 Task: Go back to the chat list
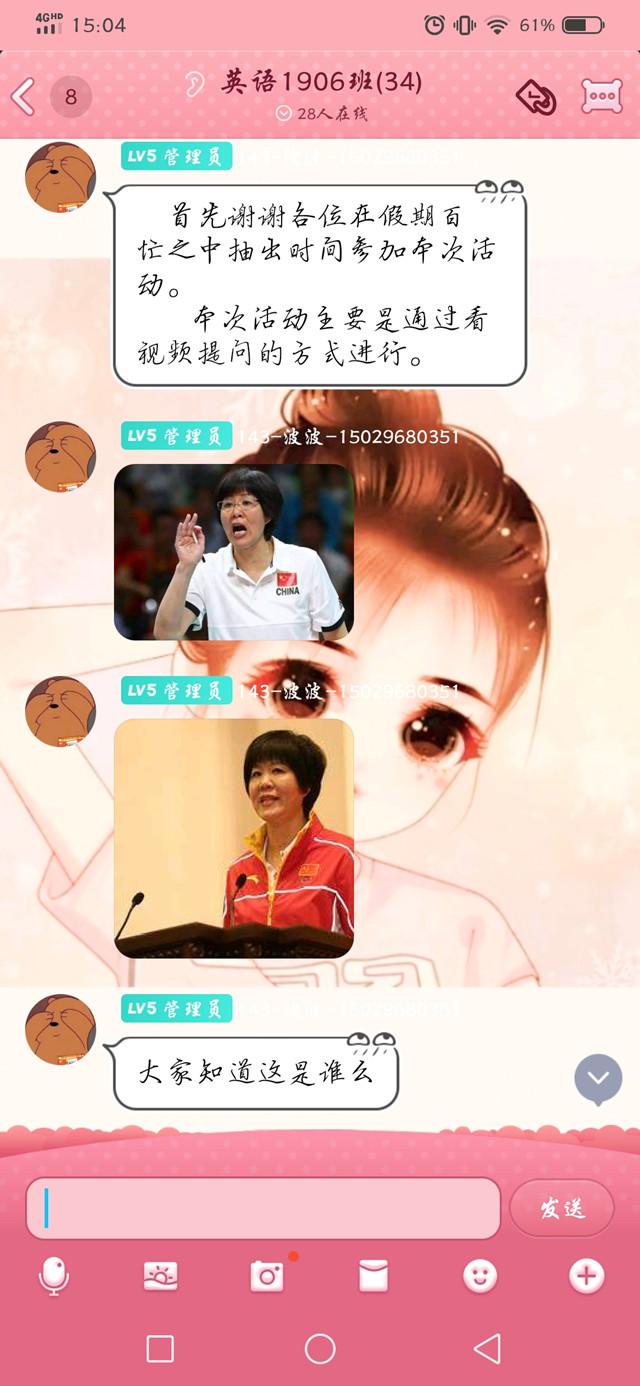pyautogui.click(x=24, y=97)
